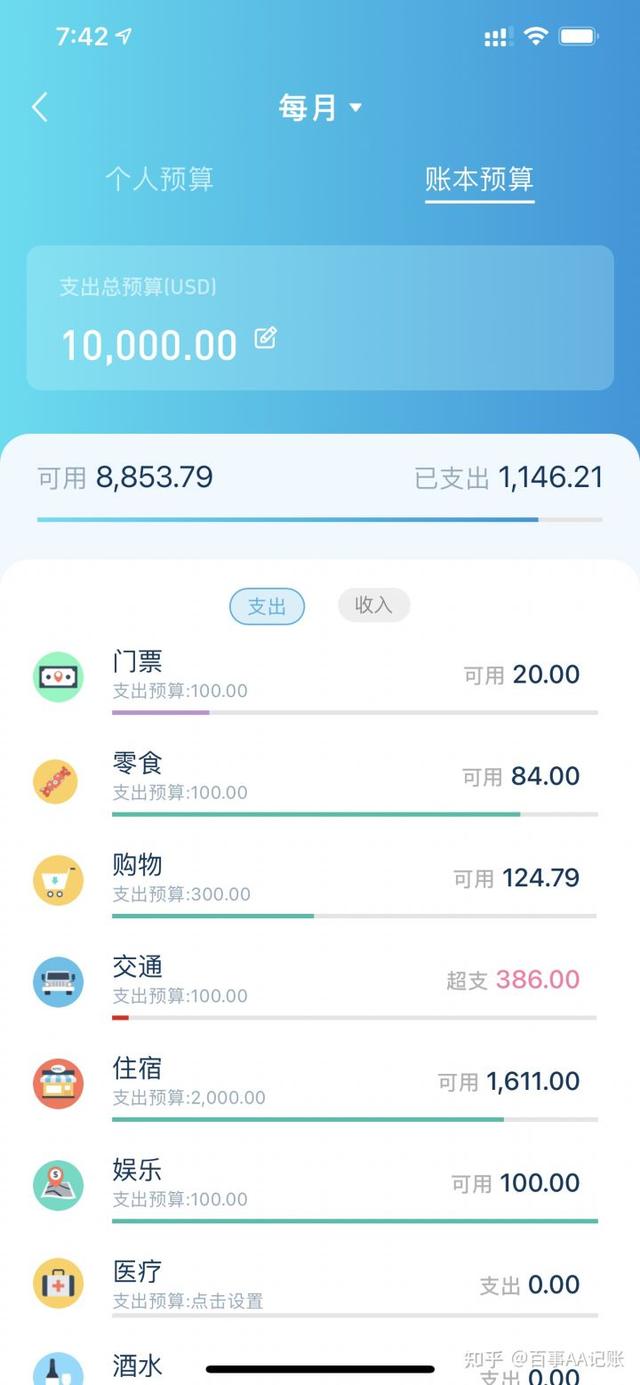Open the 娱乐 budget row
Image resolution: width=640 pixels, height=1385 pixels.
[320, 1186]
